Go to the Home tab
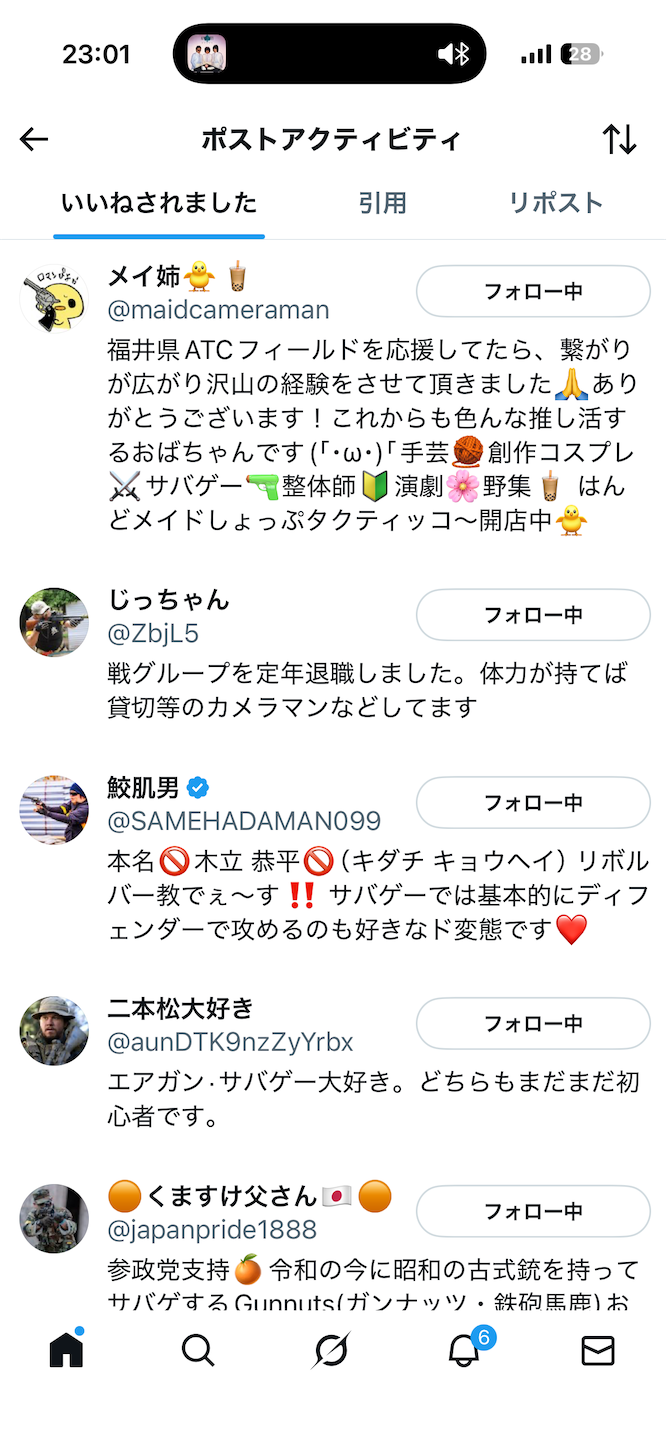 (66, 1351)
